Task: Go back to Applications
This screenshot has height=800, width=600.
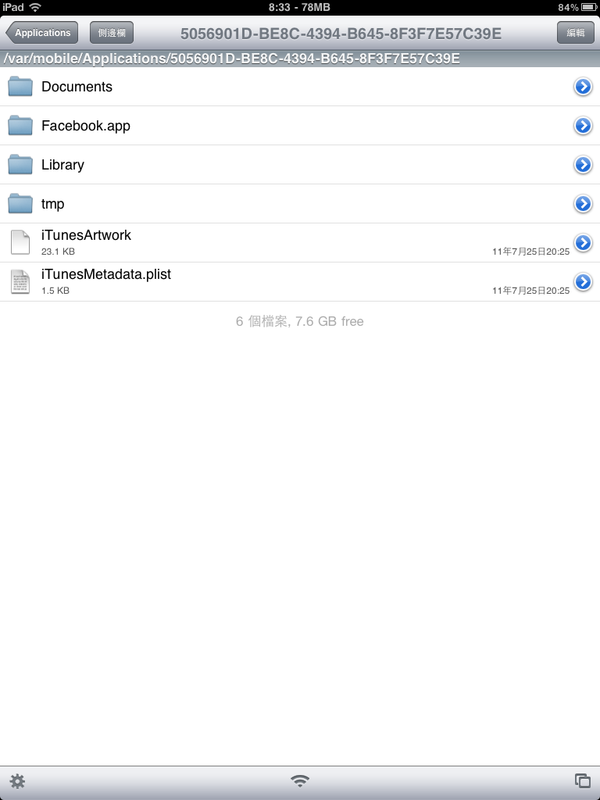Action: click(42, 33)
